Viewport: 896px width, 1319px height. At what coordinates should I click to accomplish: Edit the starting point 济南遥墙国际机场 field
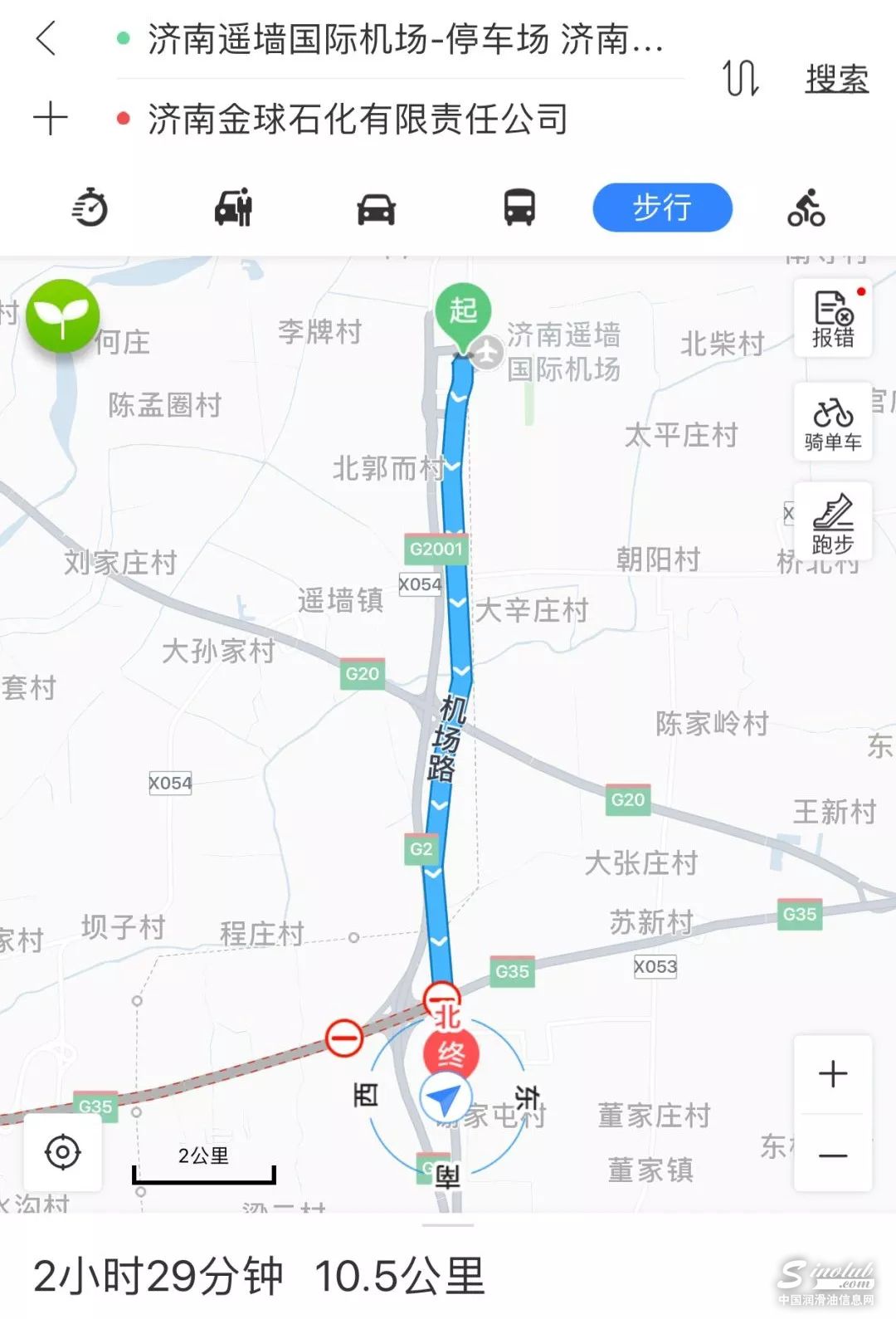pyautogui.click(x=405, y=40)
